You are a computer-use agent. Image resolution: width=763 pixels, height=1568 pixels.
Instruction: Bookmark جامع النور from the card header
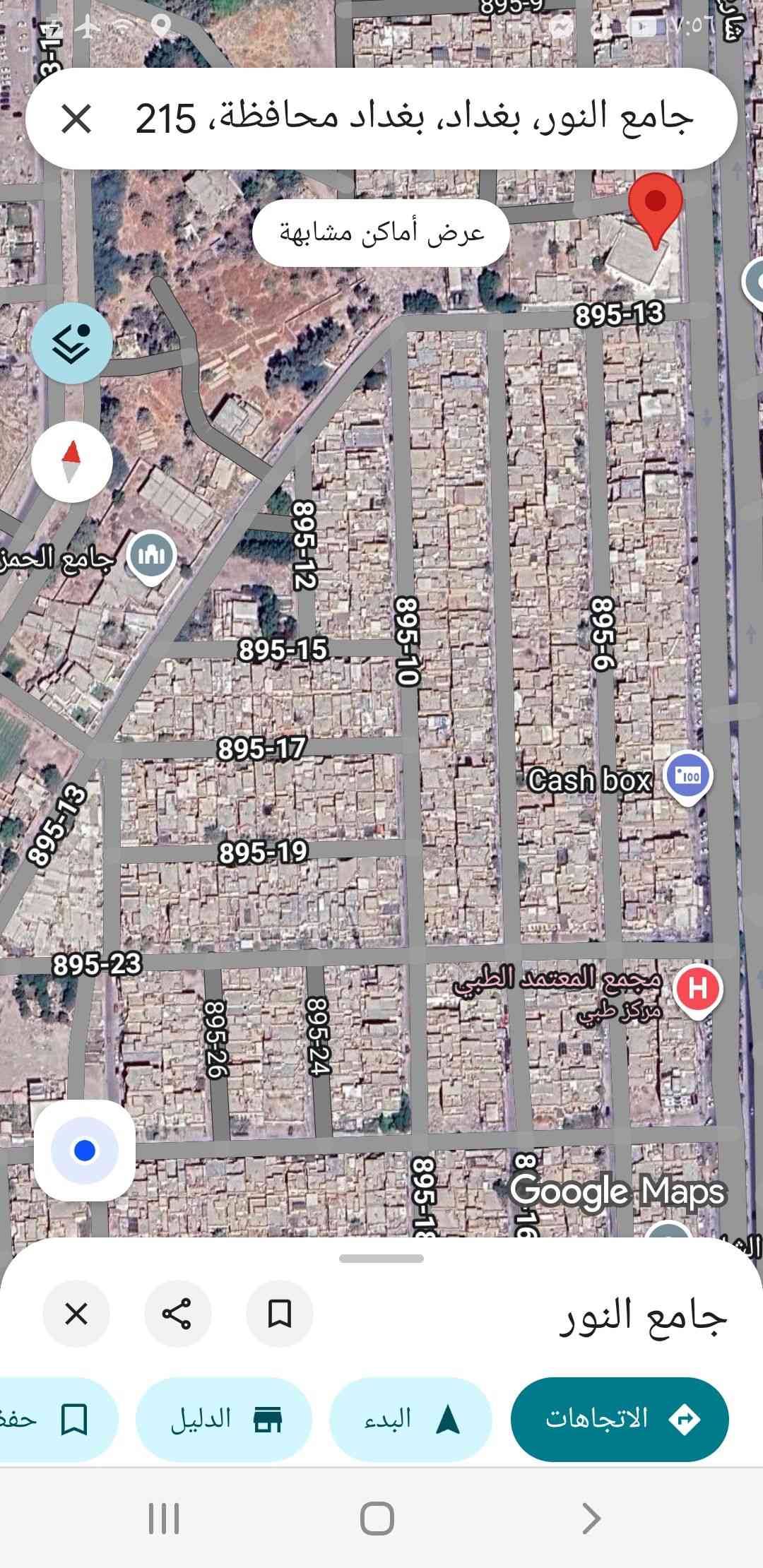pos(280,1314)
